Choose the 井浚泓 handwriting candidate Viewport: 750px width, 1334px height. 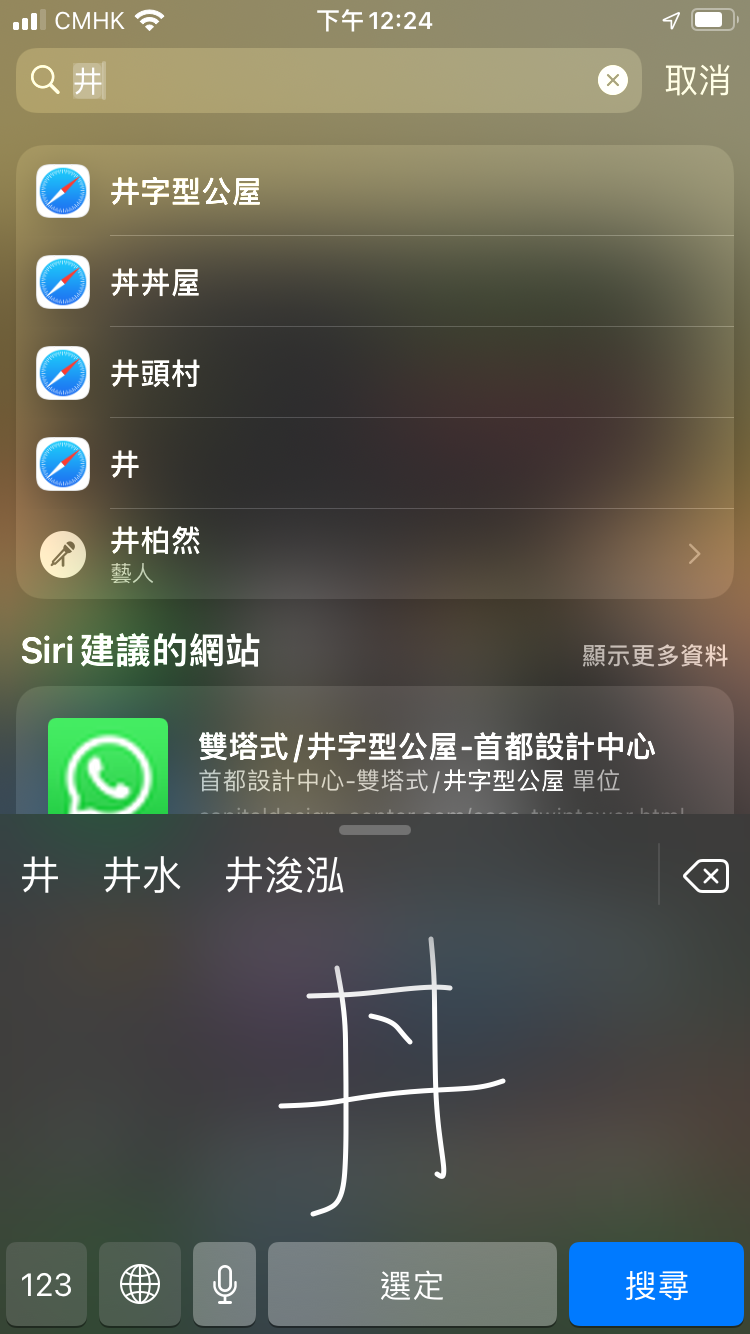(x=284, y=876)
